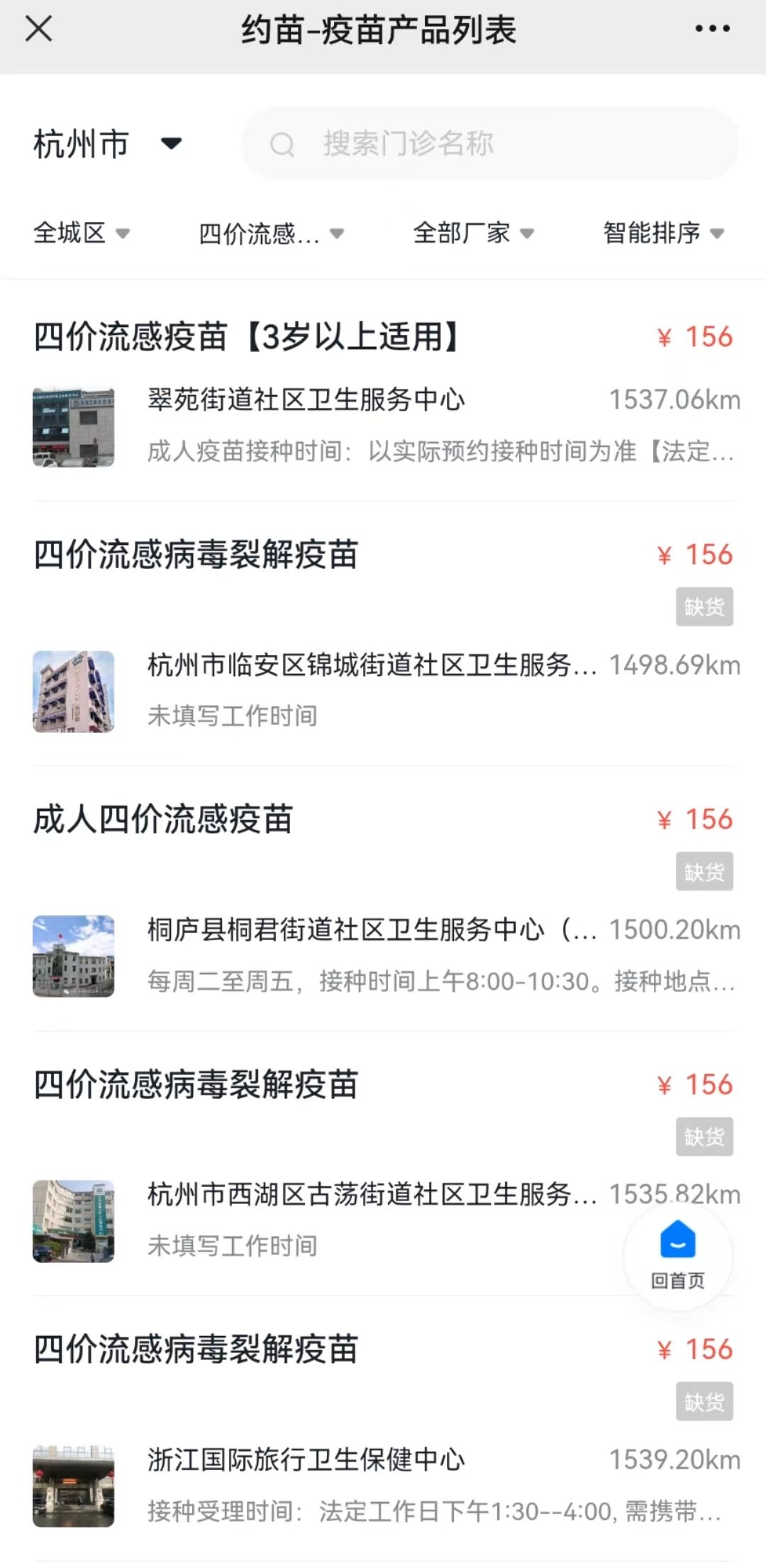Tap the search 搜索门诊名称 input field
The image size is (766, 1568).
coord(489,144)
